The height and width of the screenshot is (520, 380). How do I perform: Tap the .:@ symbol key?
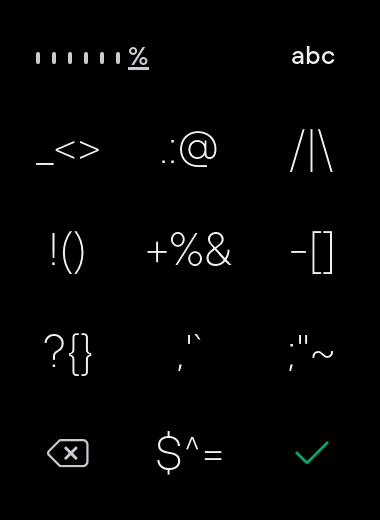point(189,149)
